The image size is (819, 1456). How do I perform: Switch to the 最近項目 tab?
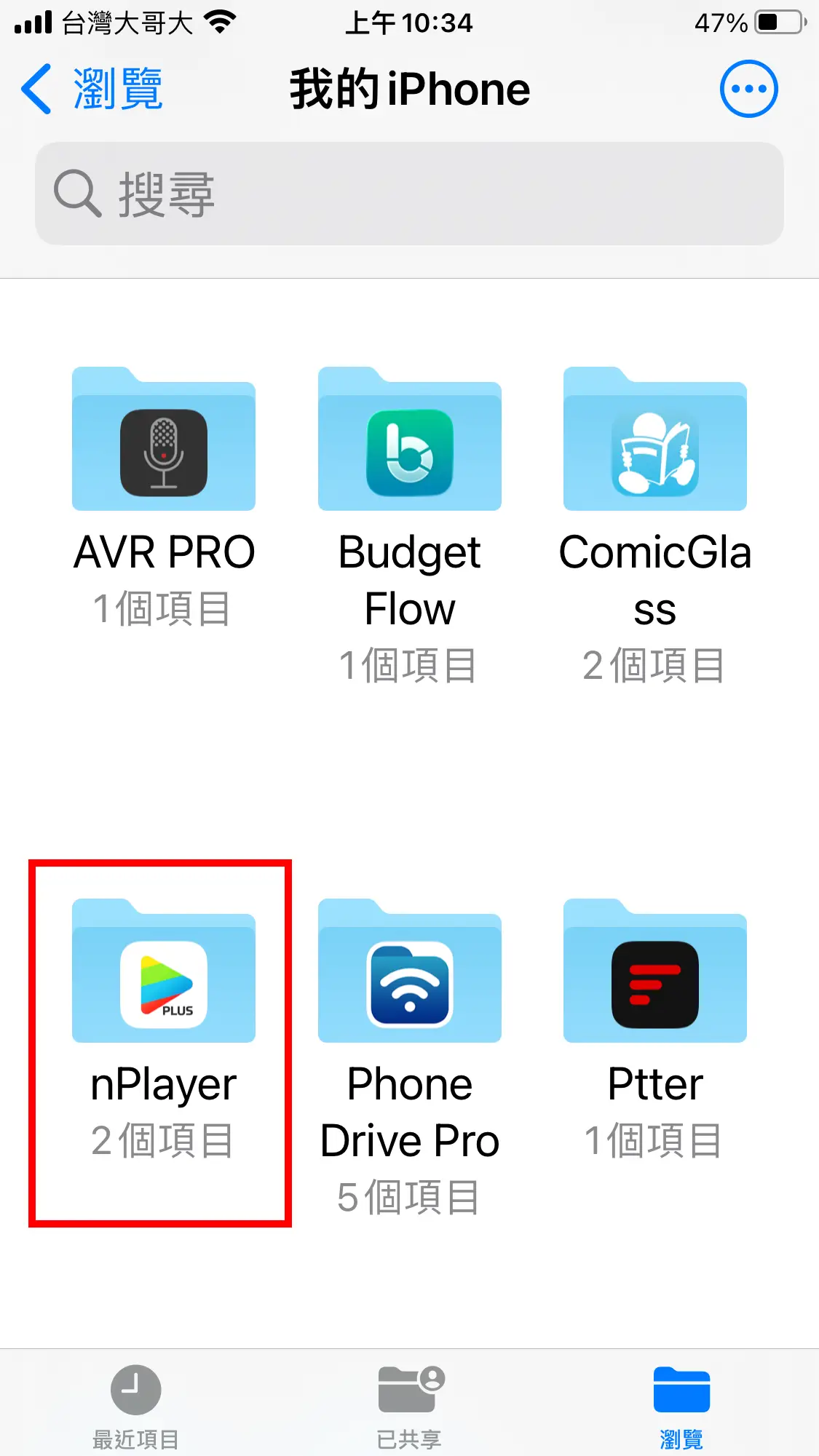[136, 1404]
